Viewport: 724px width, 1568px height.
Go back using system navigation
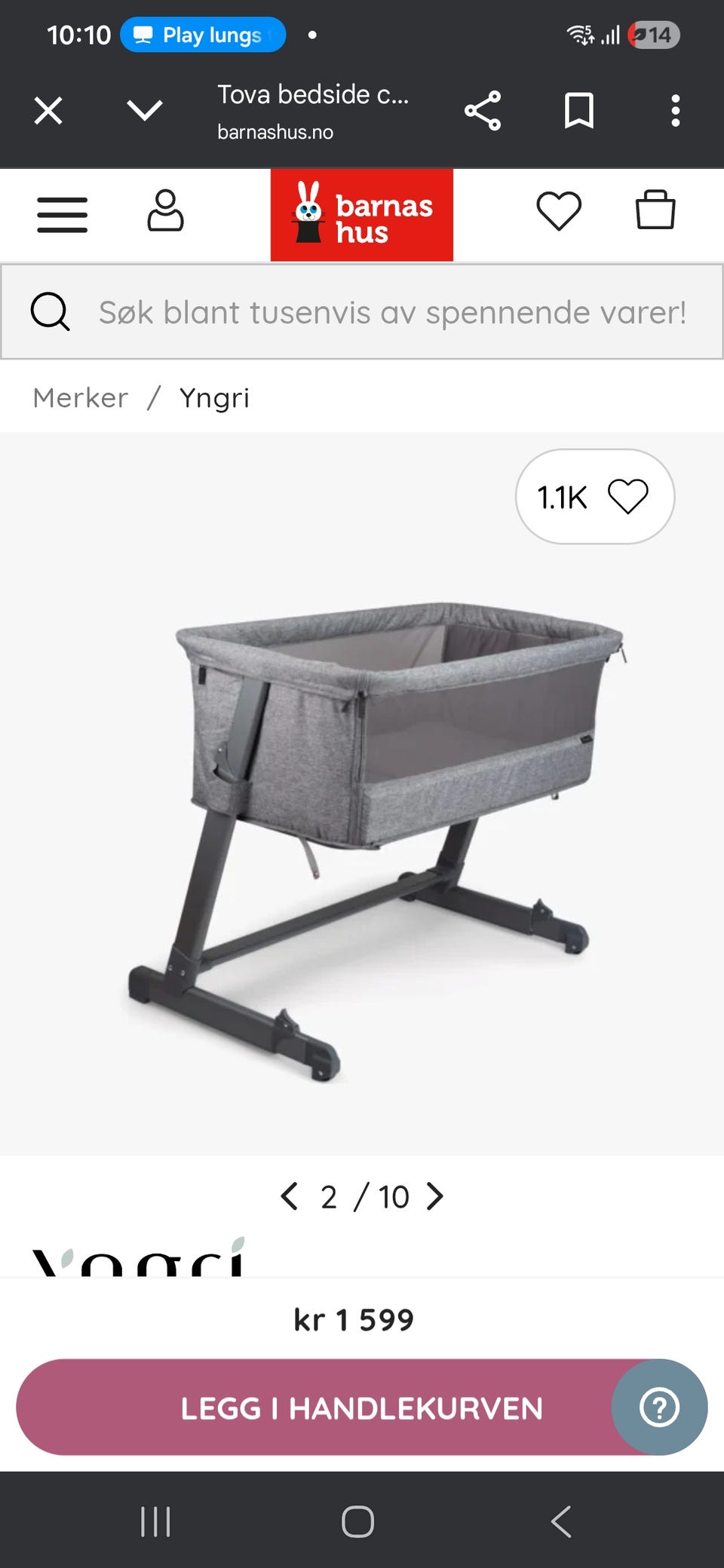pos(561,1521)
